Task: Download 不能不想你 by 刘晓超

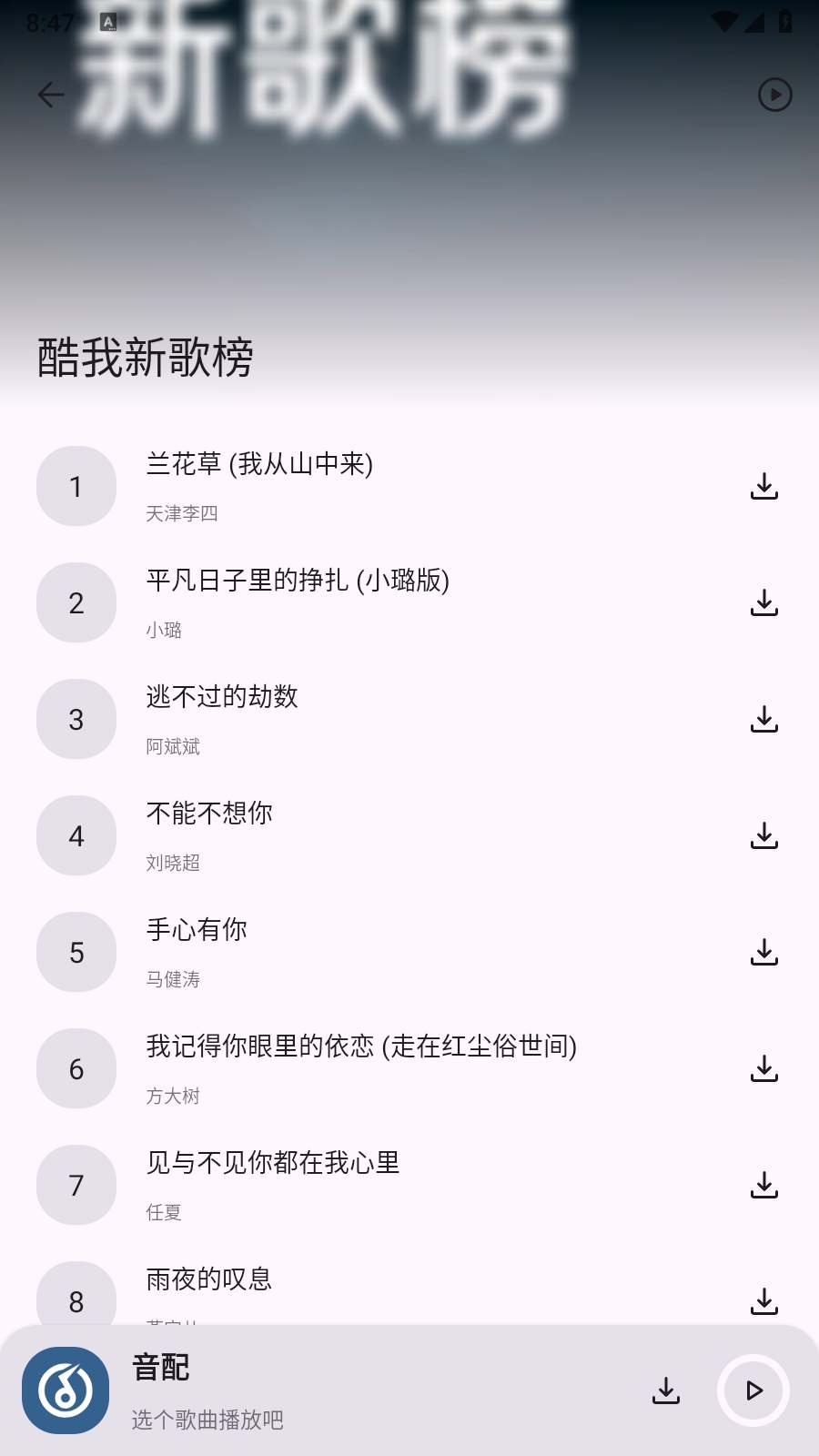Action: (764, 835)
